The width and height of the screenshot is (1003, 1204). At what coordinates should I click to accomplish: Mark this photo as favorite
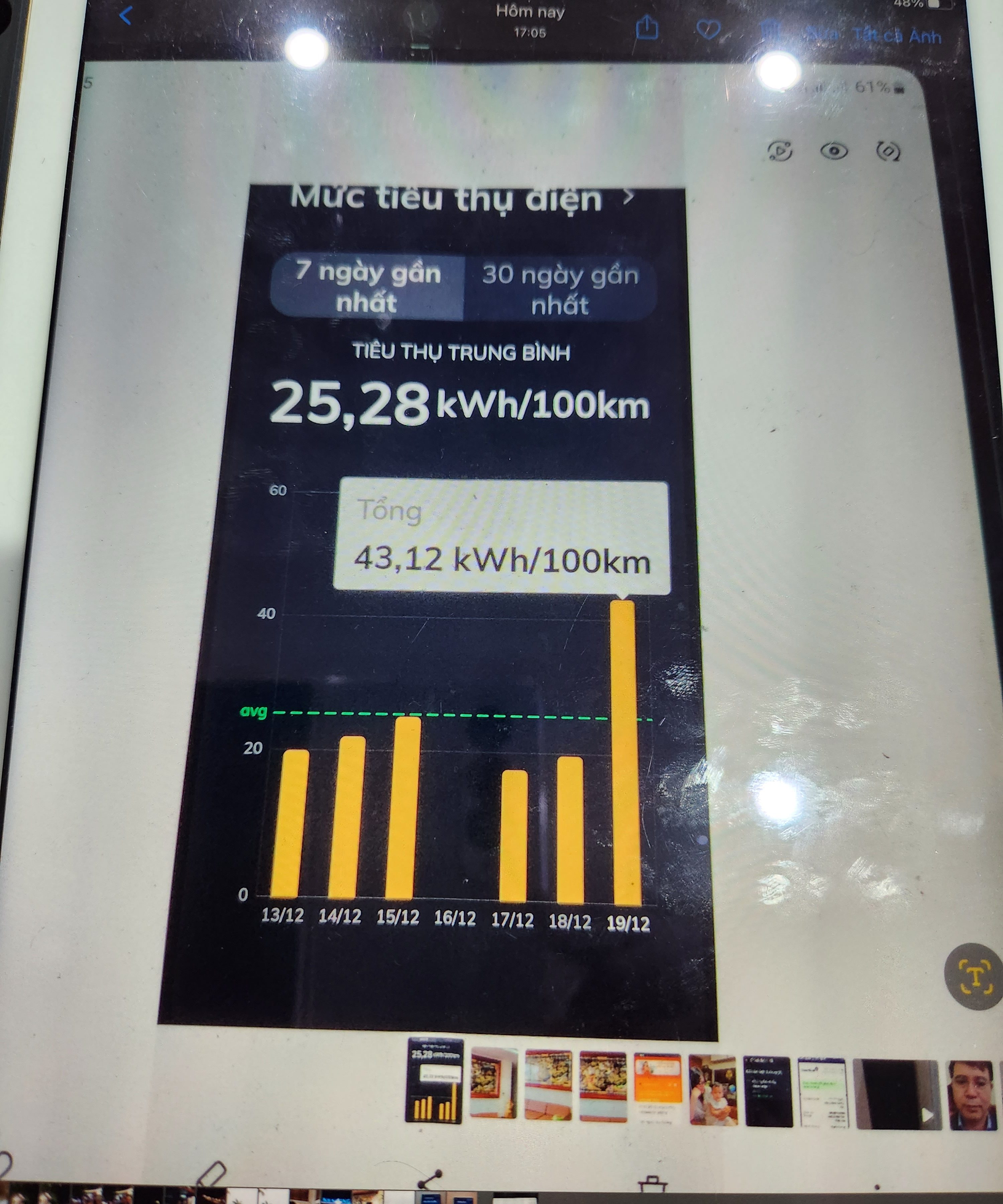708,29
